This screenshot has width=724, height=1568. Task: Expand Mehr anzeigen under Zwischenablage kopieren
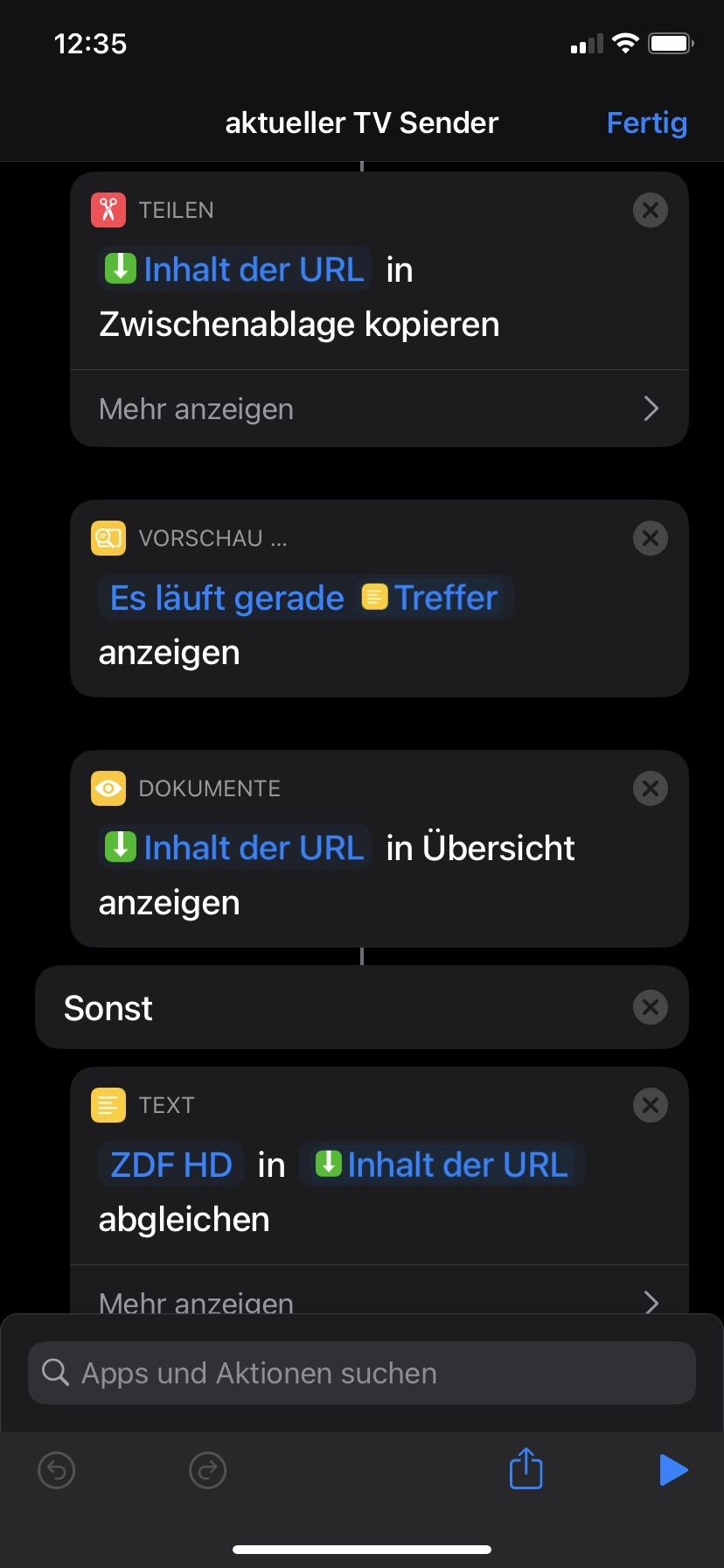click(379, 409)
